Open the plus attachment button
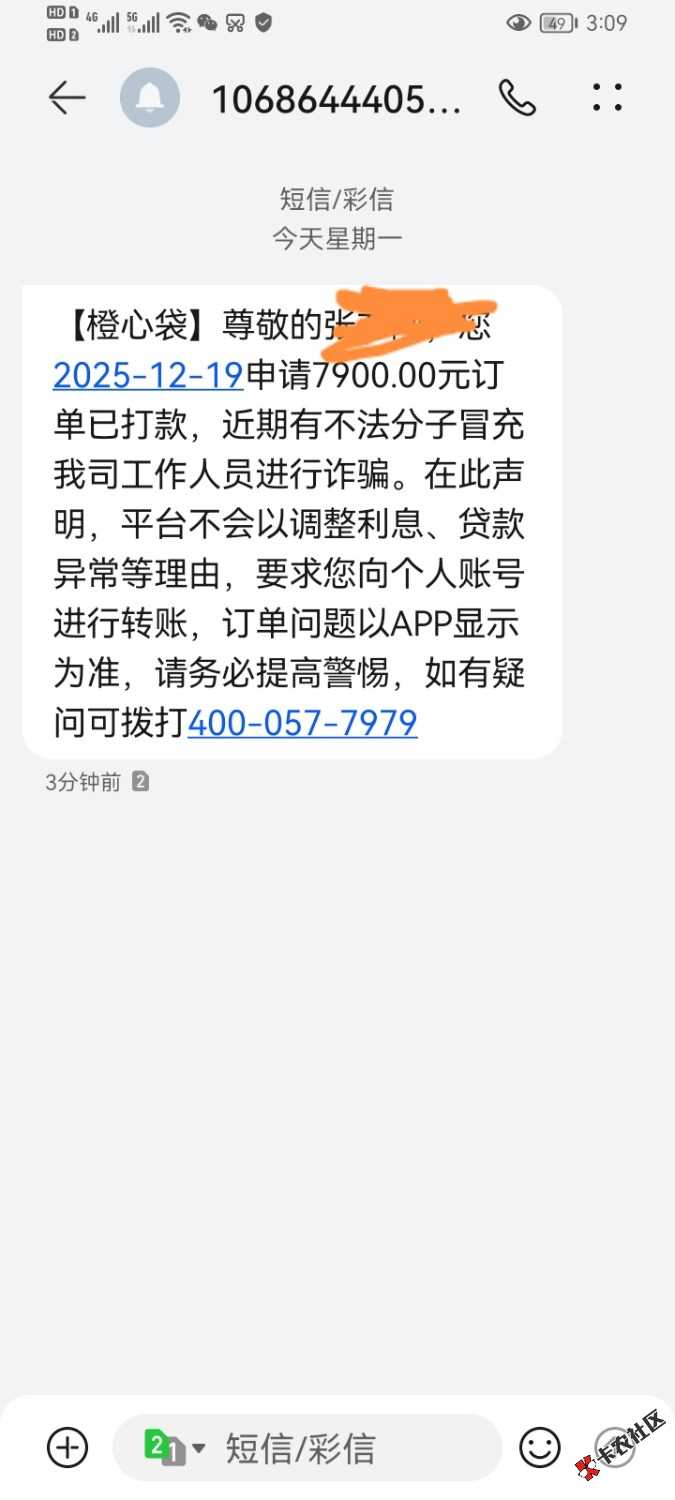675x1500 pixels. click(x=68, y=1447)
